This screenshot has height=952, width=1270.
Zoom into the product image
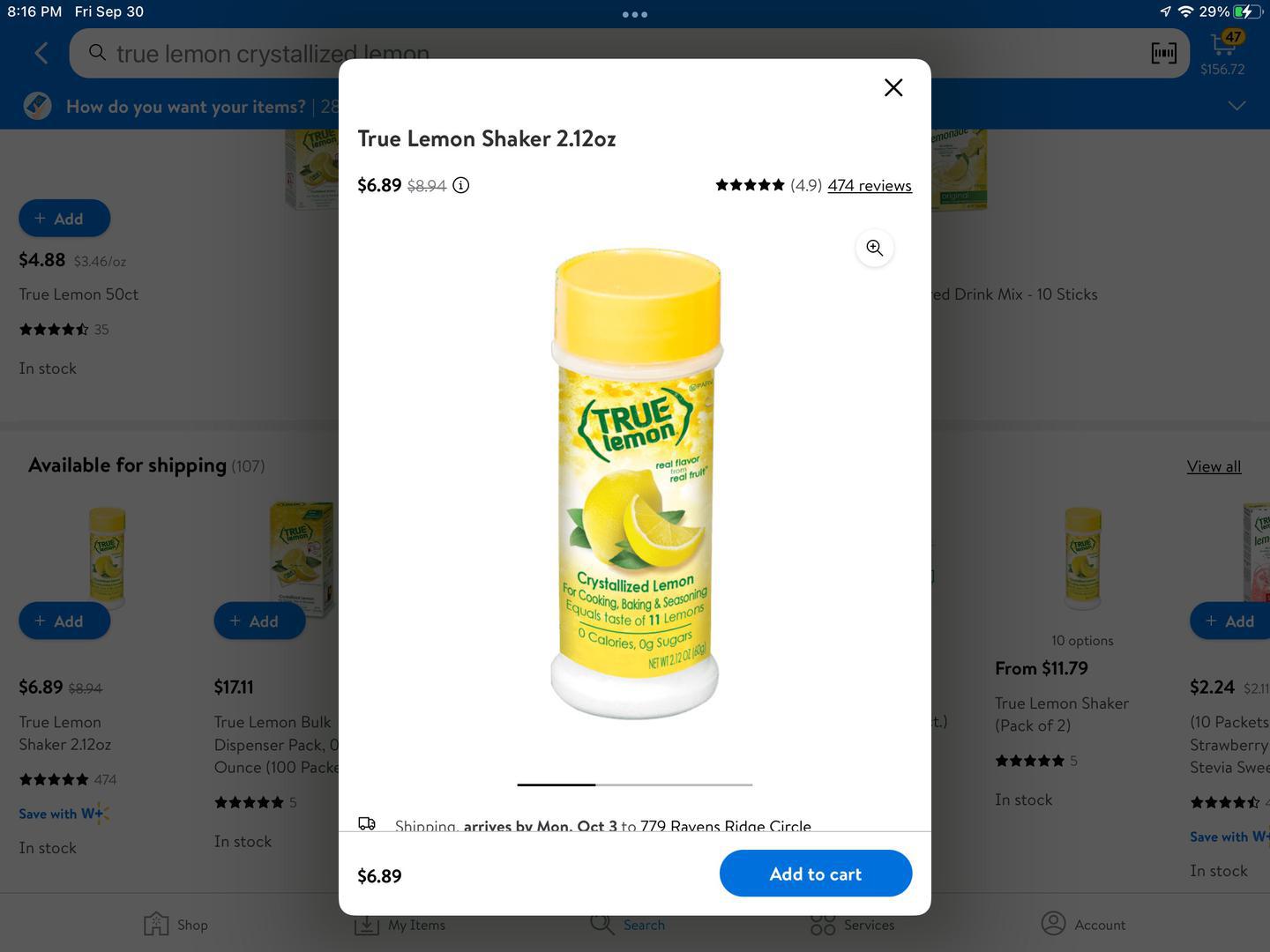[874, 249]
